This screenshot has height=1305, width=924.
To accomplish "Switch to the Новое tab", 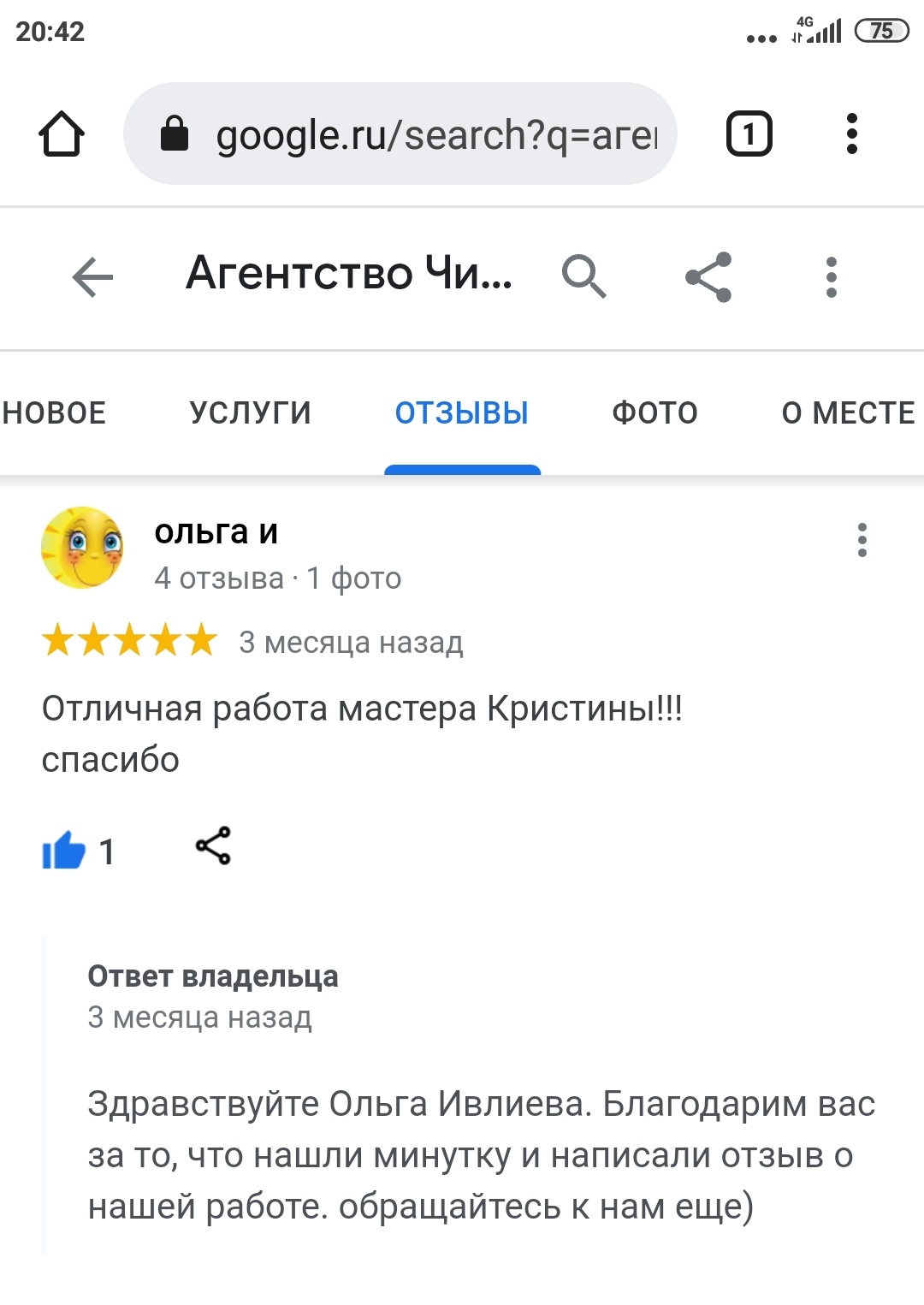I will tap(53, 413).
